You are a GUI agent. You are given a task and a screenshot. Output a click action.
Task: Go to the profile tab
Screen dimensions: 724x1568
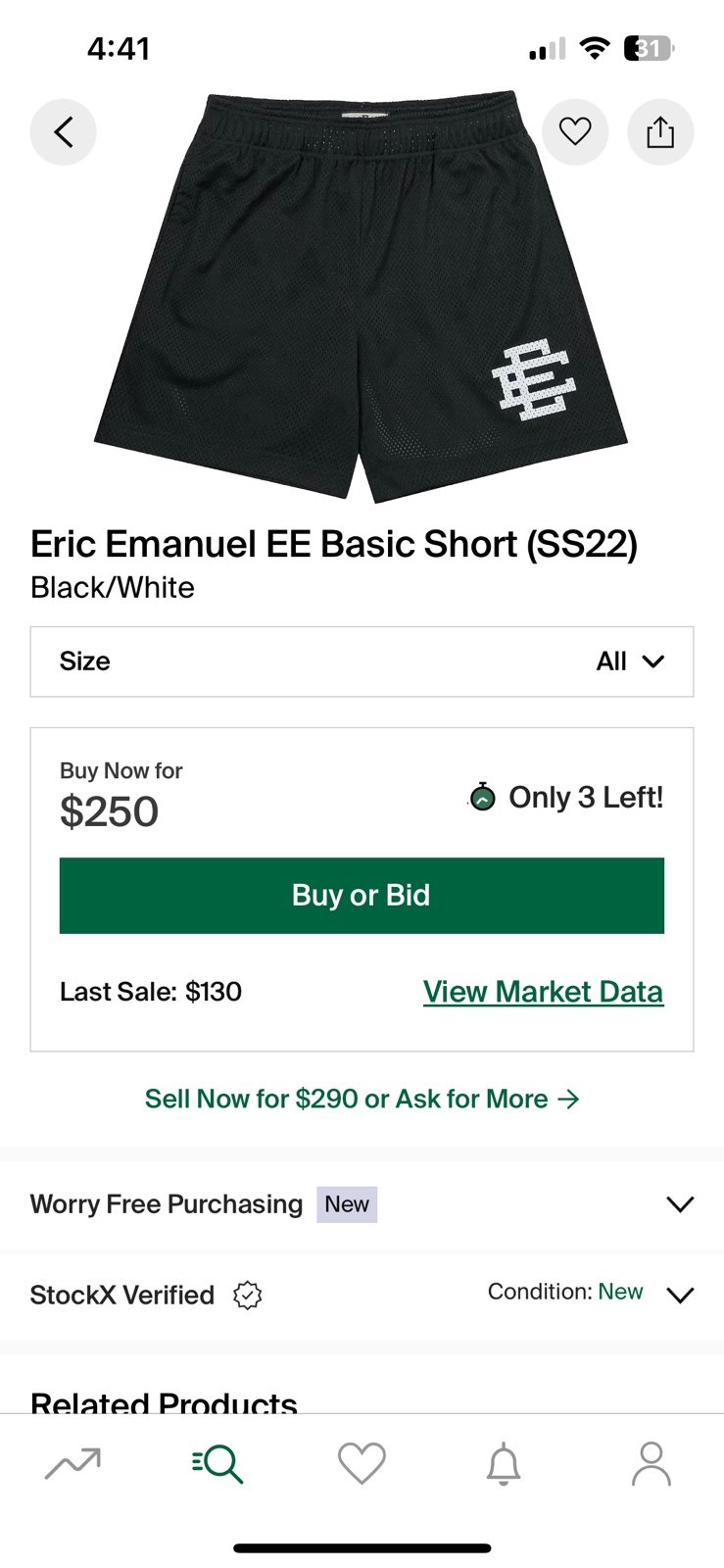click(x=651, y=1463)
